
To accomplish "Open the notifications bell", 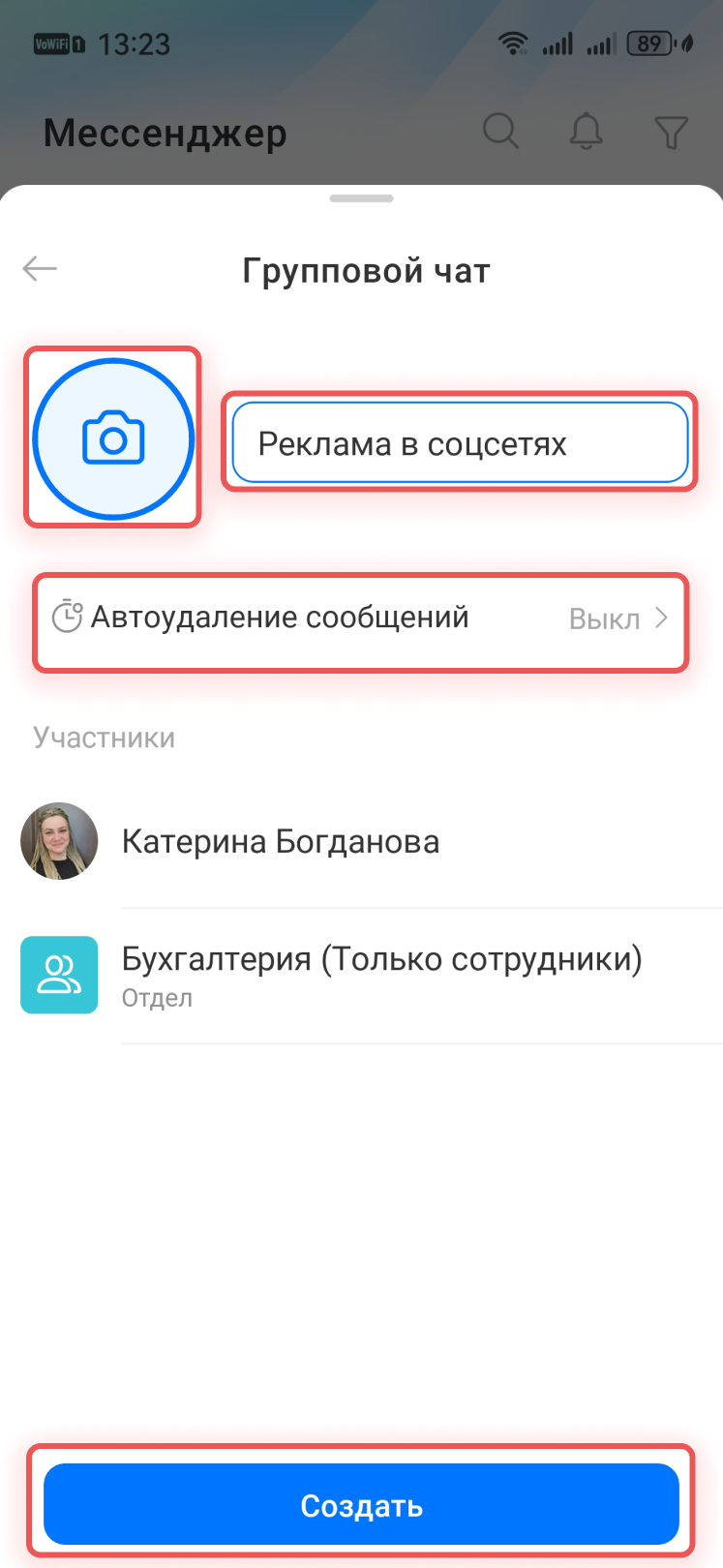I will coord(586,132).
